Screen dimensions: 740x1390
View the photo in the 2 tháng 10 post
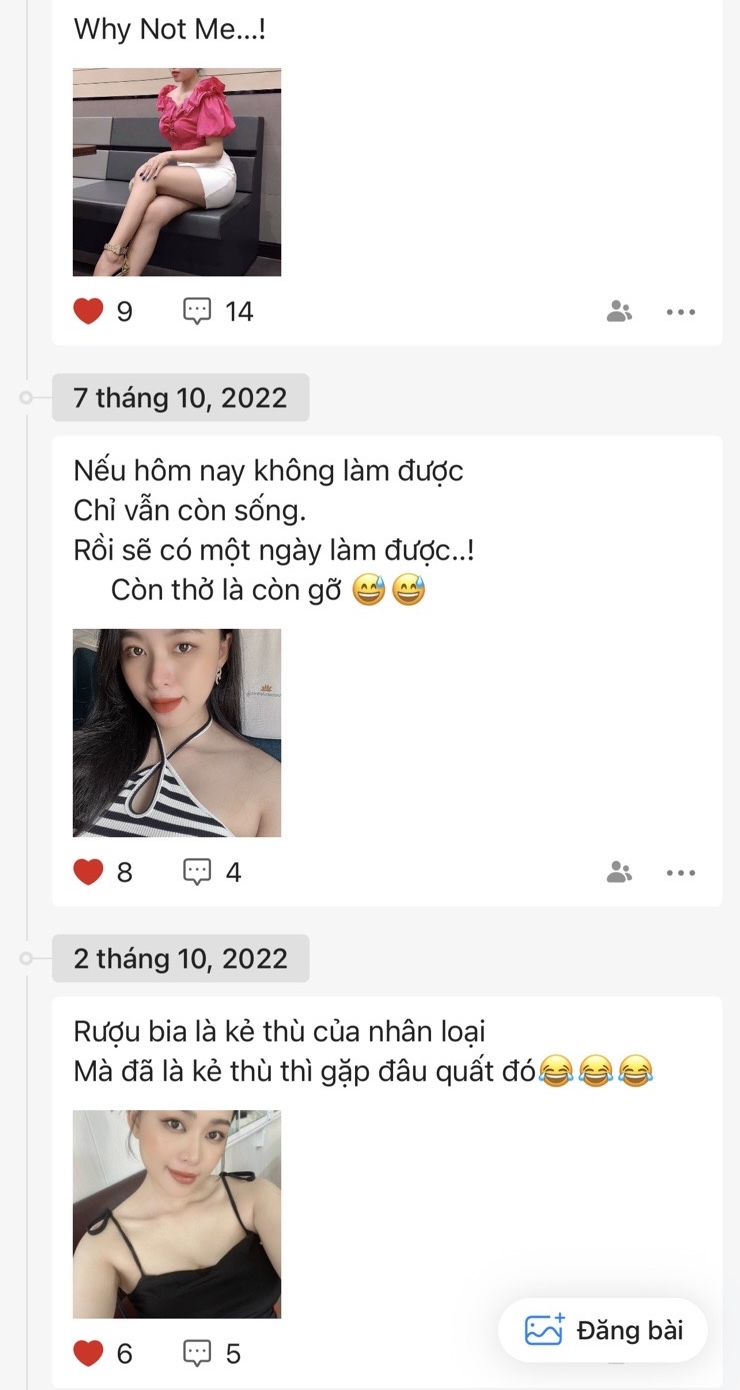[x=177, y=1214]
